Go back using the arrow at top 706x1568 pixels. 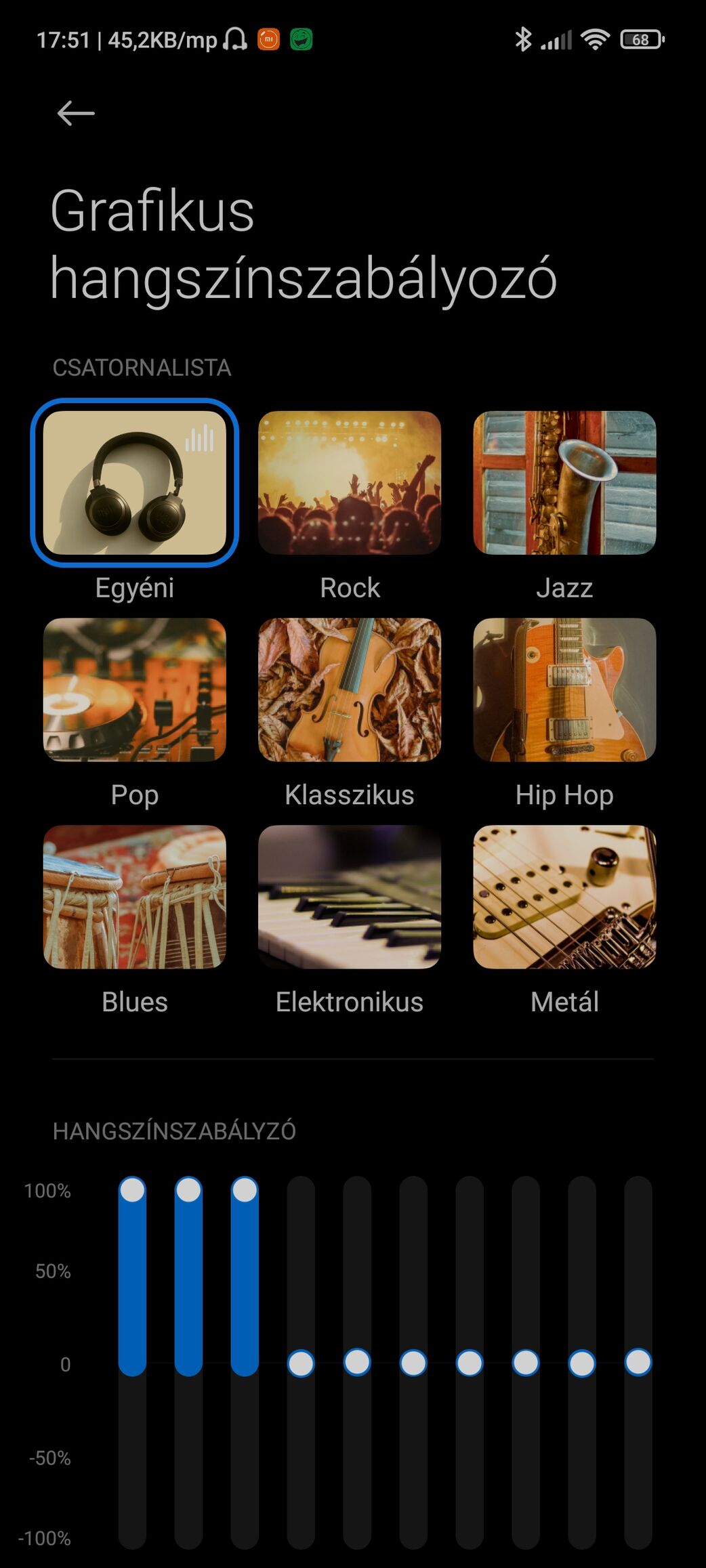[76, 113]
